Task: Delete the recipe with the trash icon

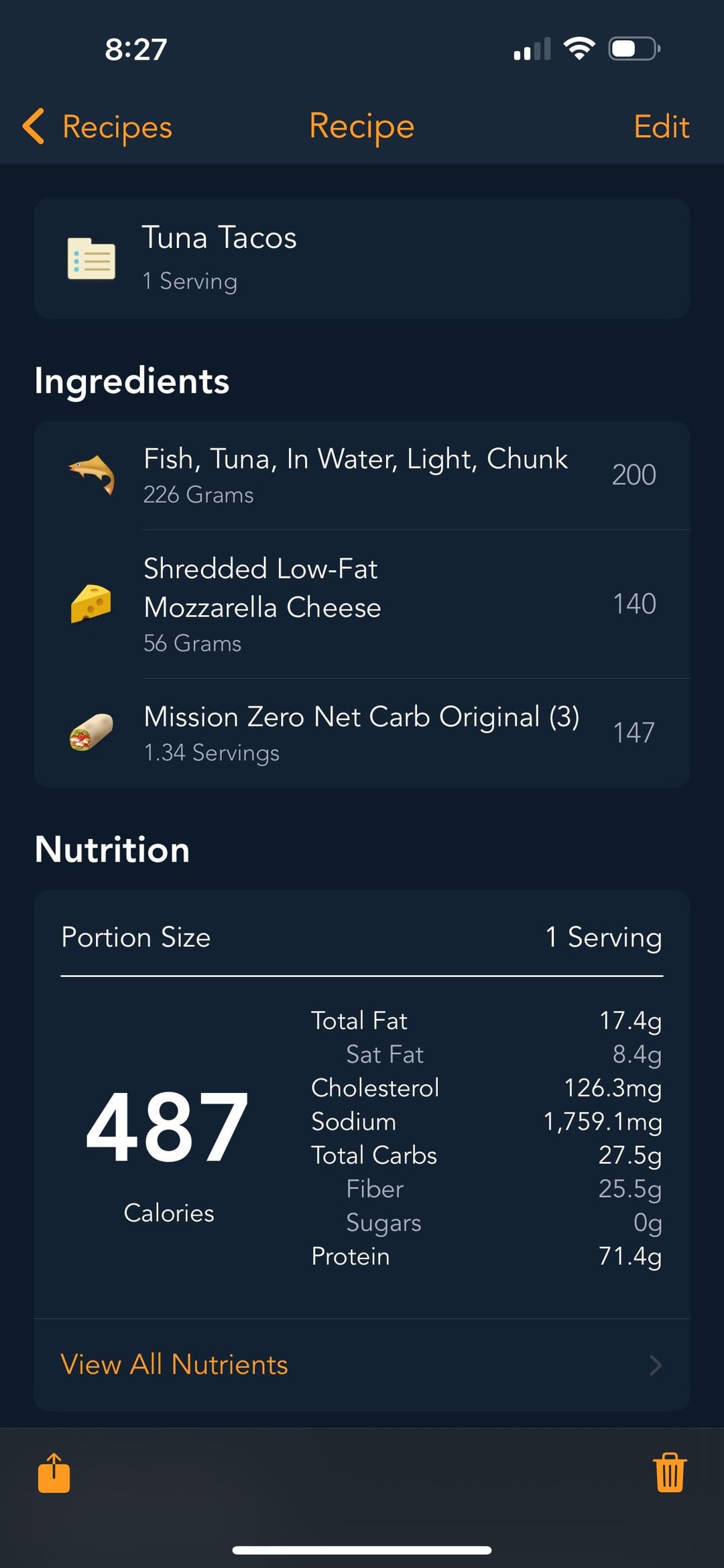Action: (670, 1473)
